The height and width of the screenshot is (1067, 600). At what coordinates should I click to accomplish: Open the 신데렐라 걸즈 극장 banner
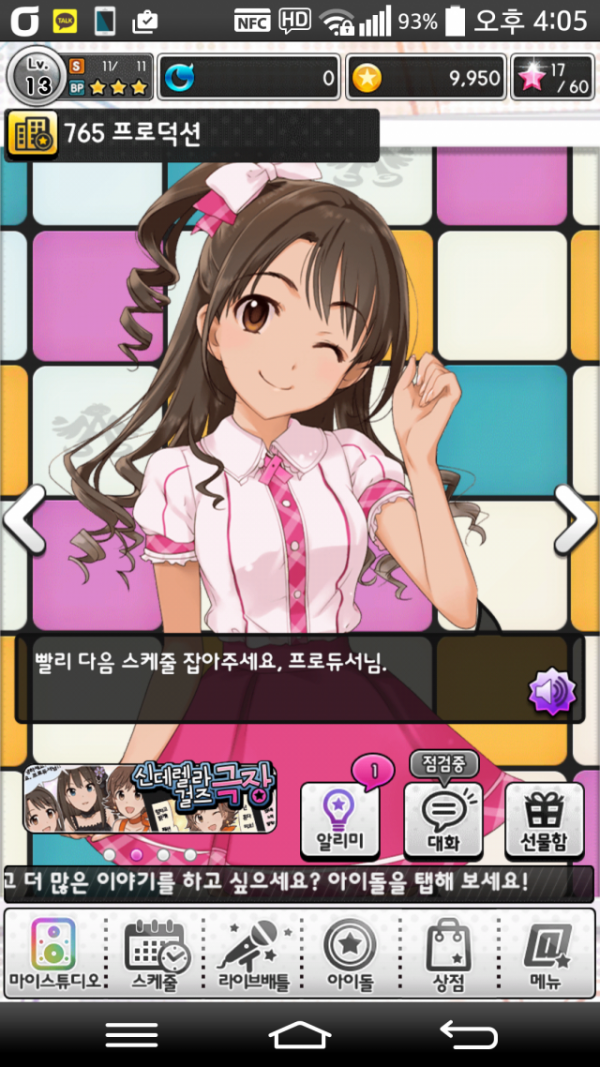(150, 799)
